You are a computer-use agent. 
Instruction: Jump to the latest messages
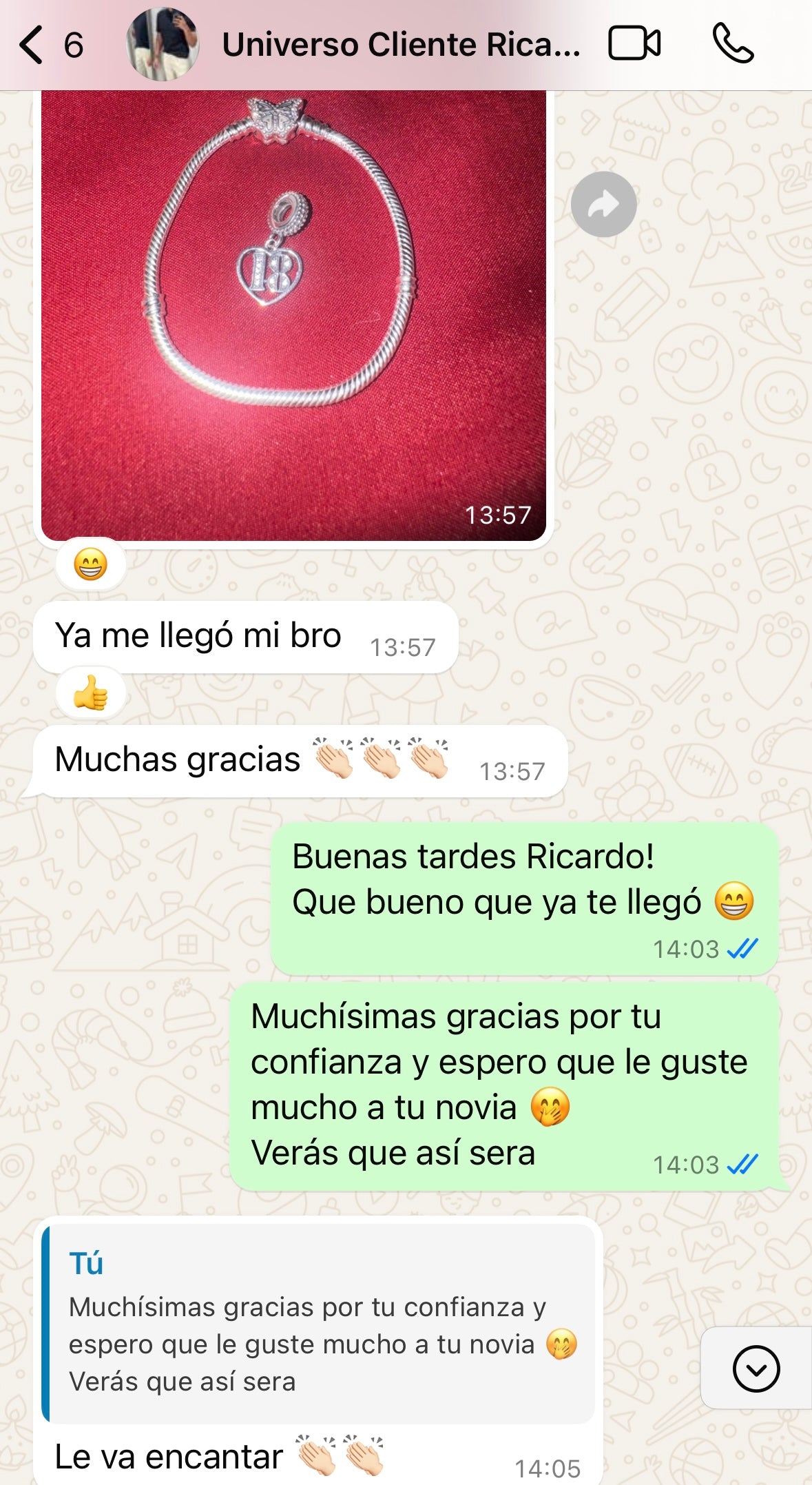tap(756, 1368)
